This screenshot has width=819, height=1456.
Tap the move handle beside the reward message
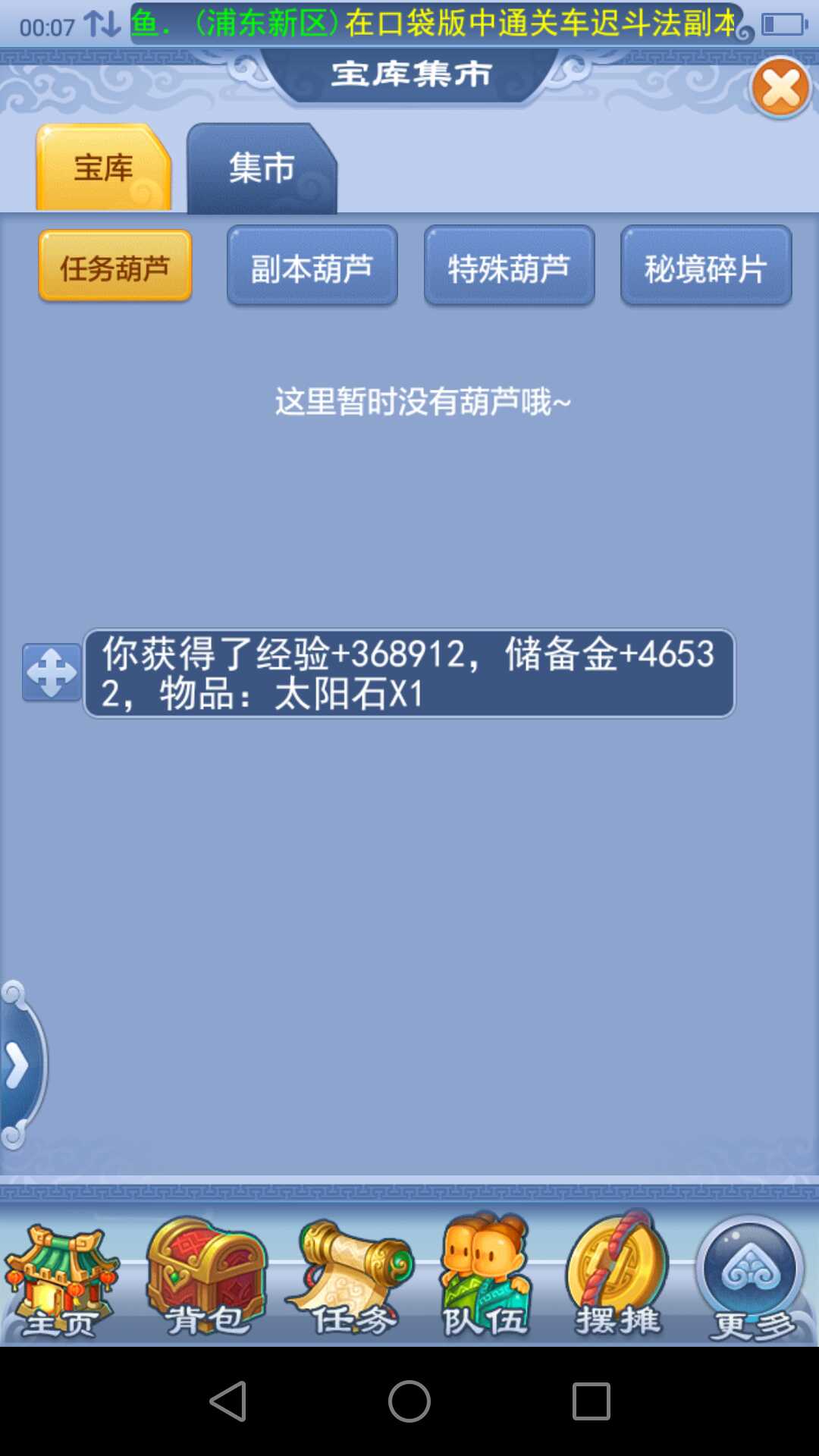point(51,672)
